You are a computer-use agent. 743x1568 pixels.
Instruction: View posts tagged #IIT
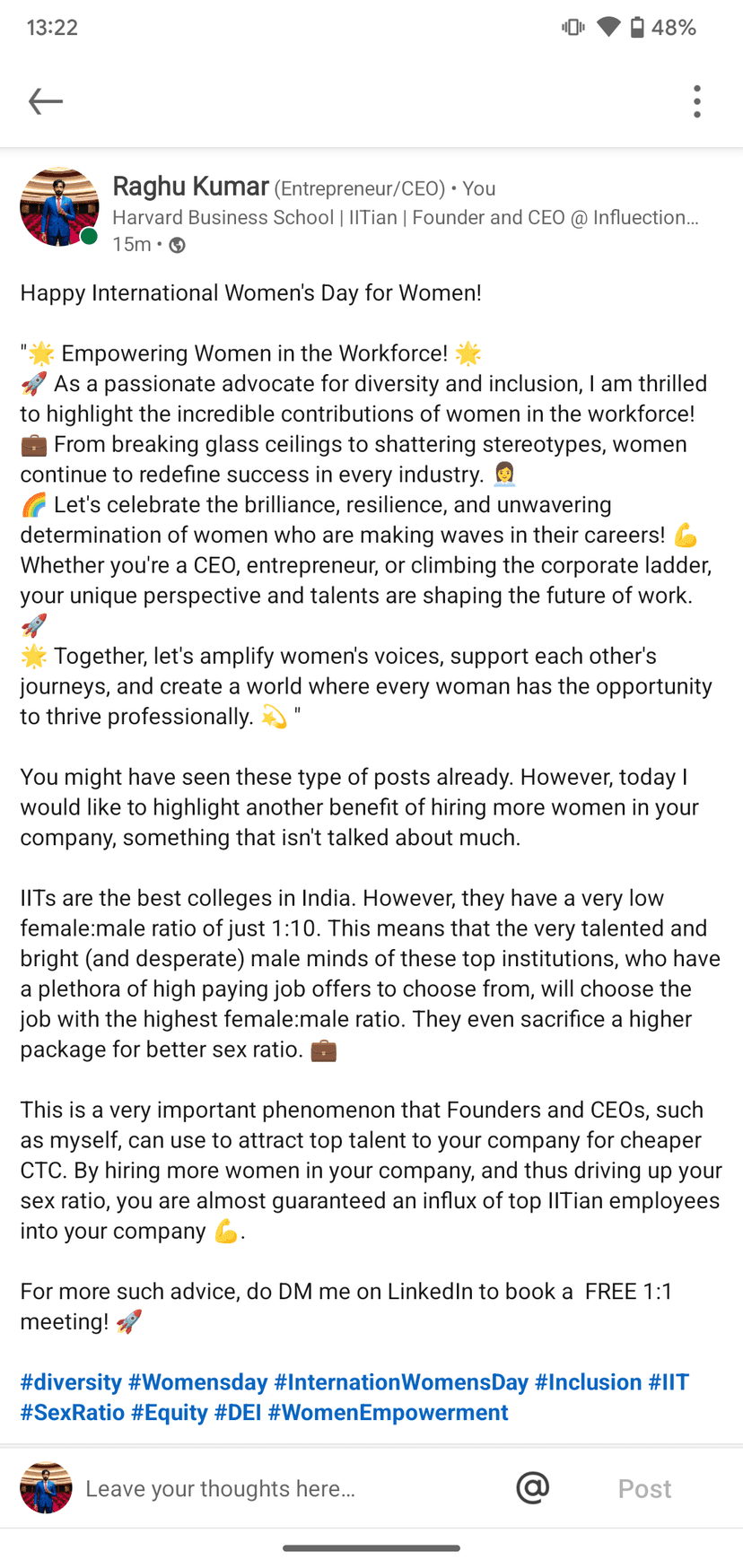click(669, 1382)
